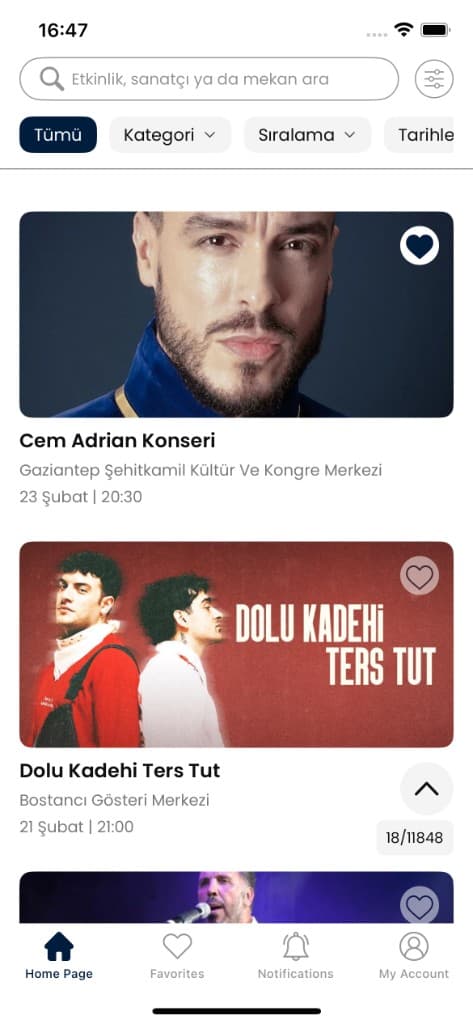Open the Notifications tab

point(295,955)
